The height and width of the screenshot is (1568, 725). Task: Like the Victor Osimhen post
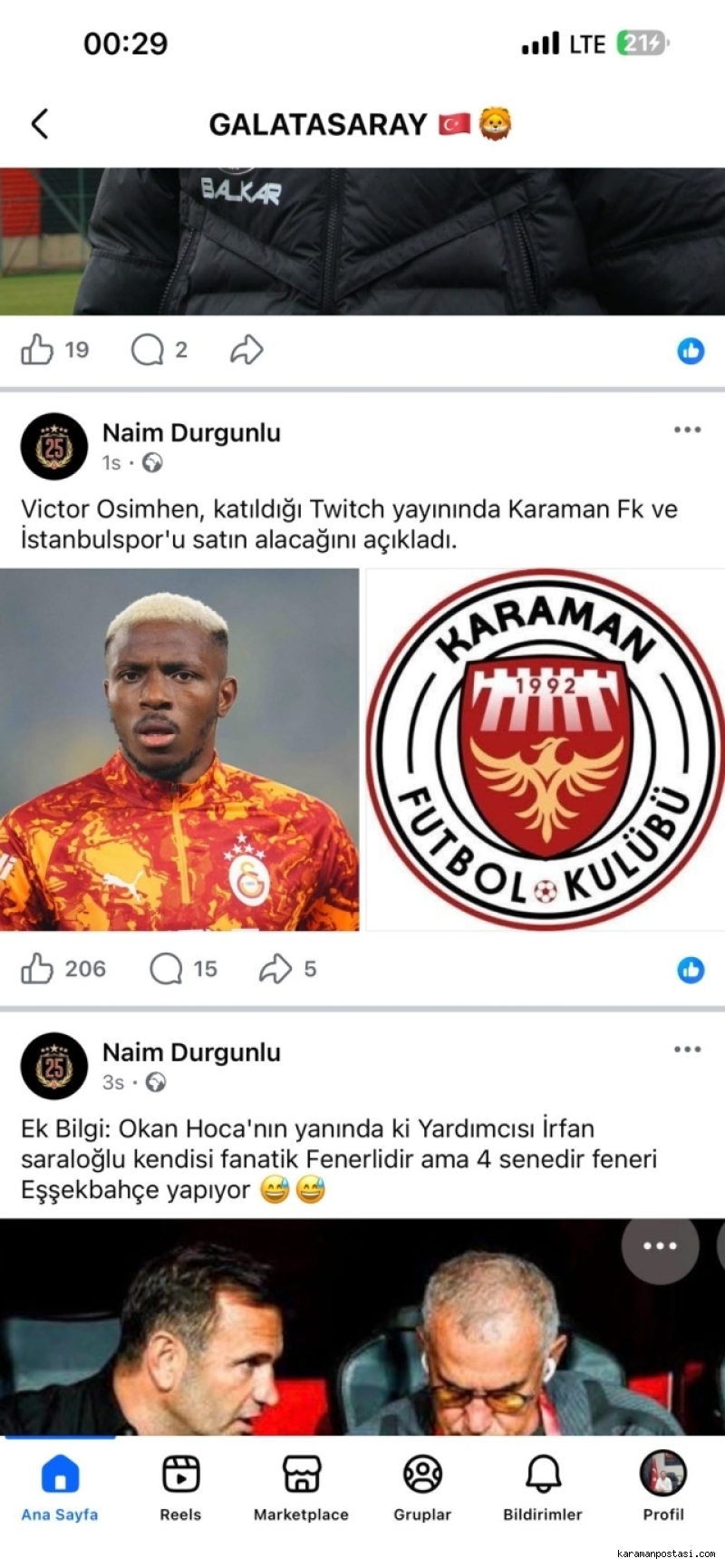pyautogui.click(x=37, y=969)
